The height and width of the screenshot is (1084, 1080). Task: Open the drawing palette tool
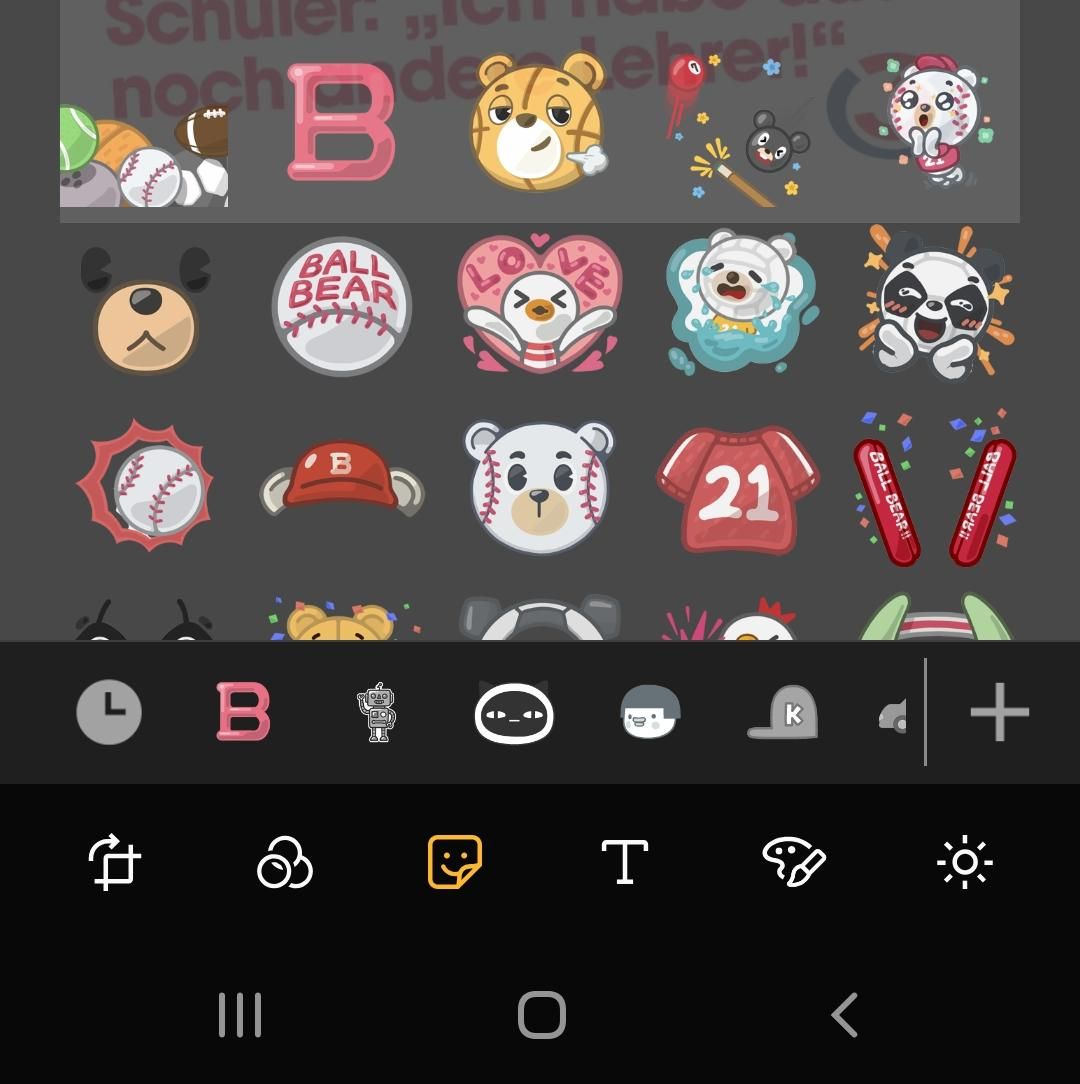coord(794,862)
